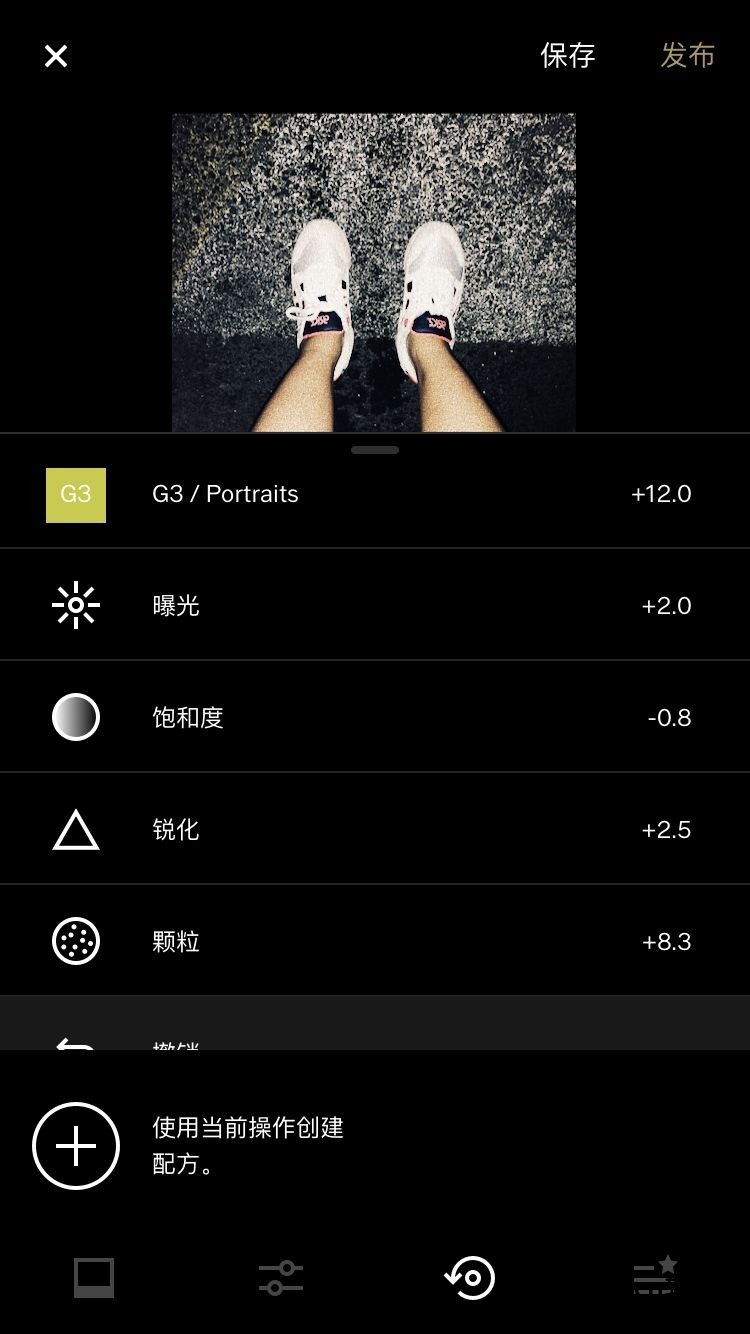Open the G3 / Portraits filter edit
The width and height of the screenshot is (750, 1334).
coord(375,494)
